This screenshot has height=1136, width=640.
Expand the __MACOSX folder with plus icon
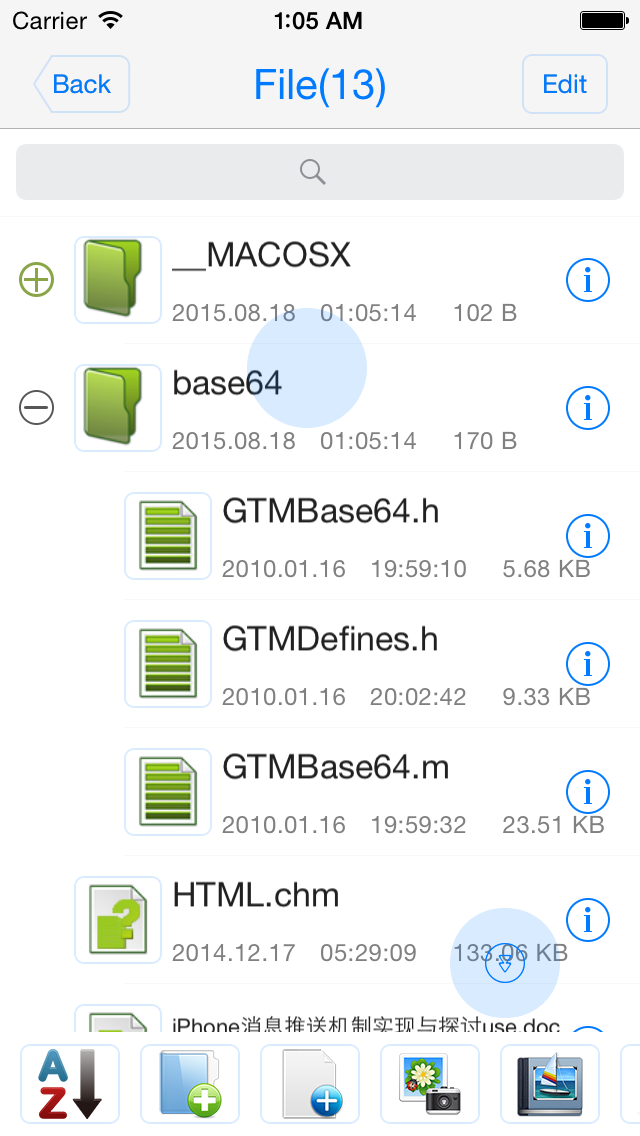pyautogui.click(x=36, y=280)
